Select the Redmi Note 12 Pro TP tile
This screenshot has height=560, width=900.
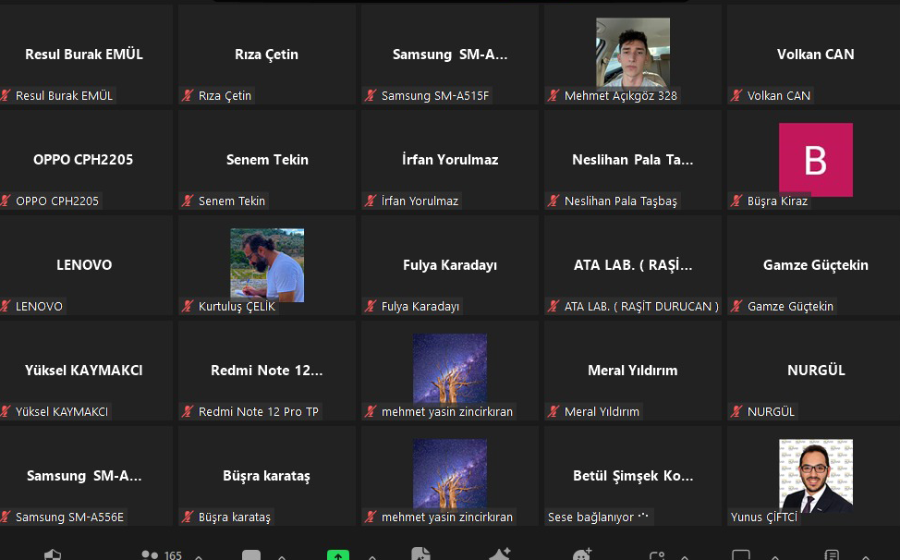point(266,370)
